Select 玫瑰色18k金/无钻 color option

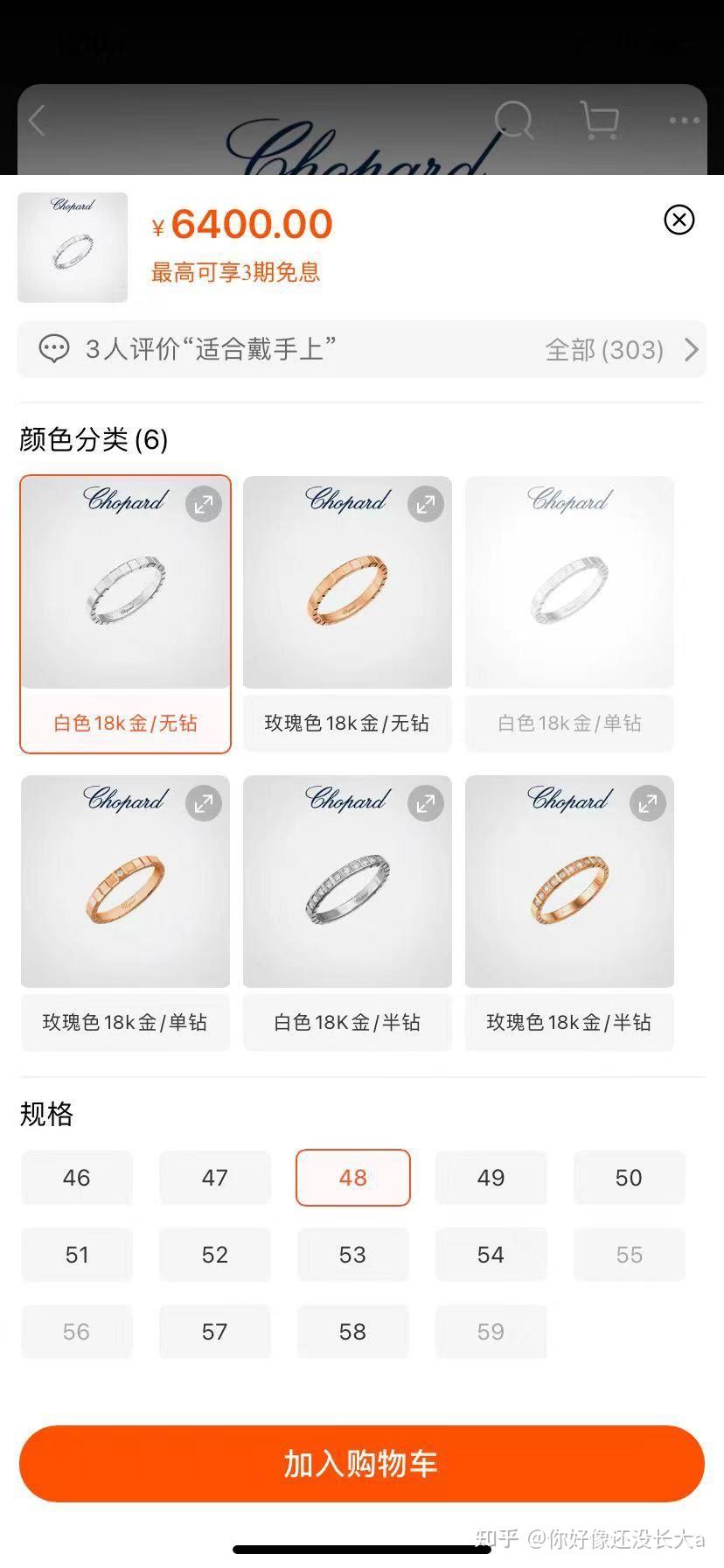(x=347, y=614)
